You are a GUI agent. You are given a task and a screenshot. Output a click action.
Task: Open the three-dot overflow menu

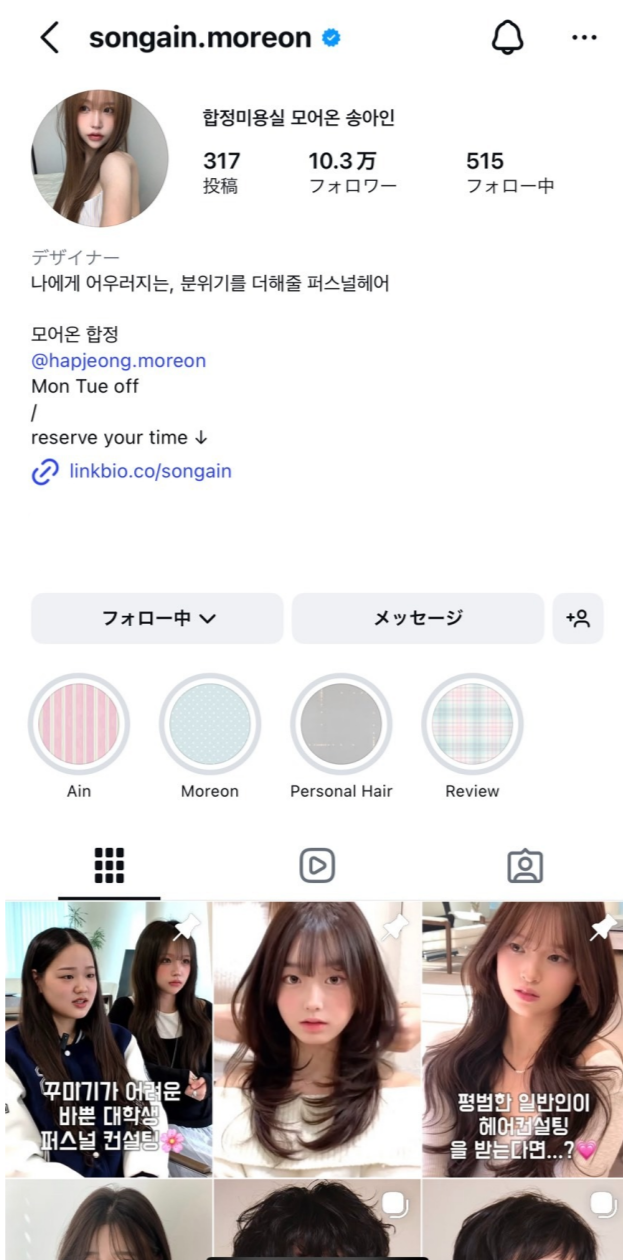[x=584, y=38]
